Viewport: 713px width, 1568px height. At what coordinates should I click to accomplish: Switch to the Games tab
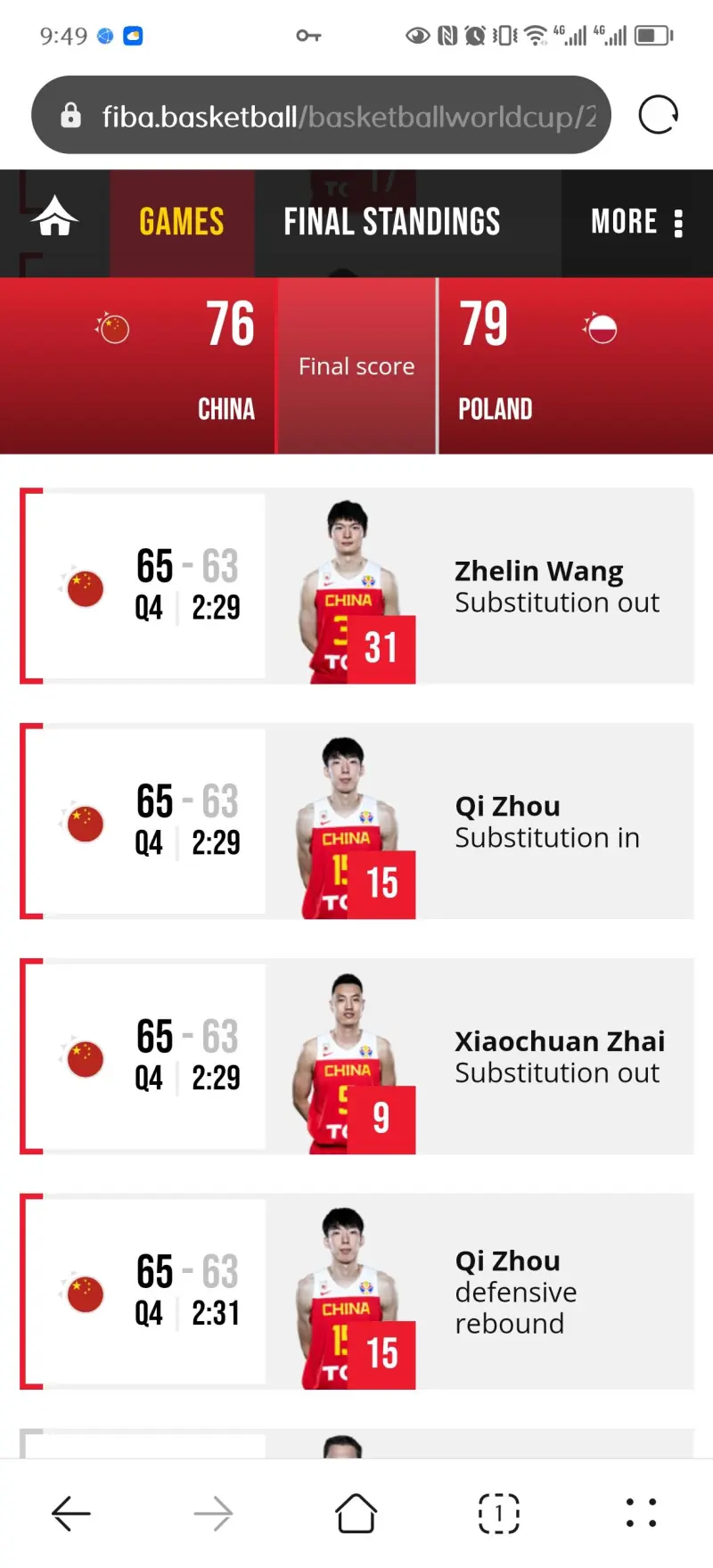point(182,222)
